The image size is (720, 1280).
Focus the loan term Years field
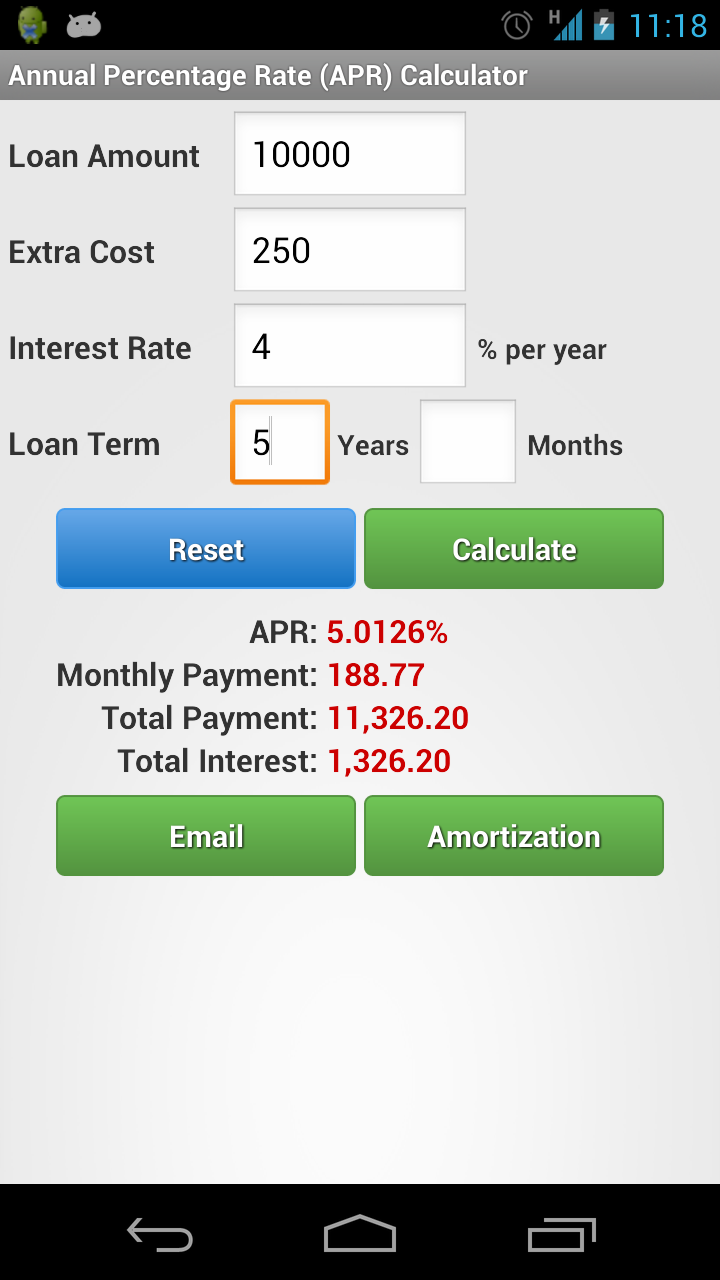click(280, 442)
